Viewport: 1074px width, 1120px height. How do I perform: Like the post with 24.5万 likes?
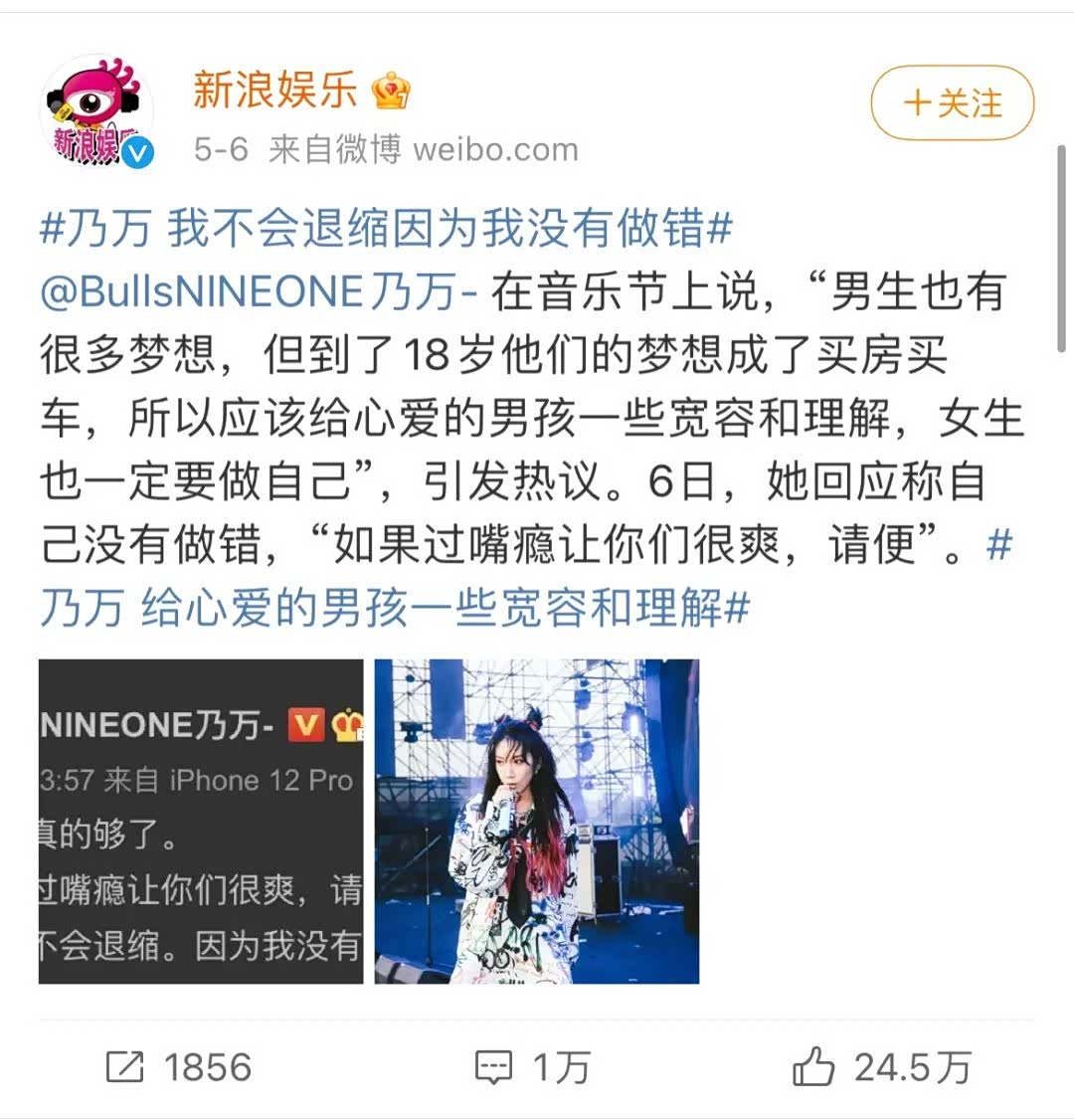[881, 1068]
